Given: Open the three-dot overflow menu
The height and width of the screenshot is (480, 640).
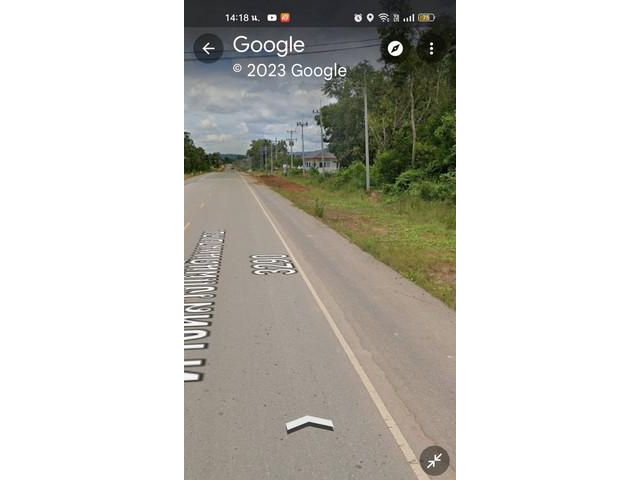Looking at the screenshot, I should 432,48.
